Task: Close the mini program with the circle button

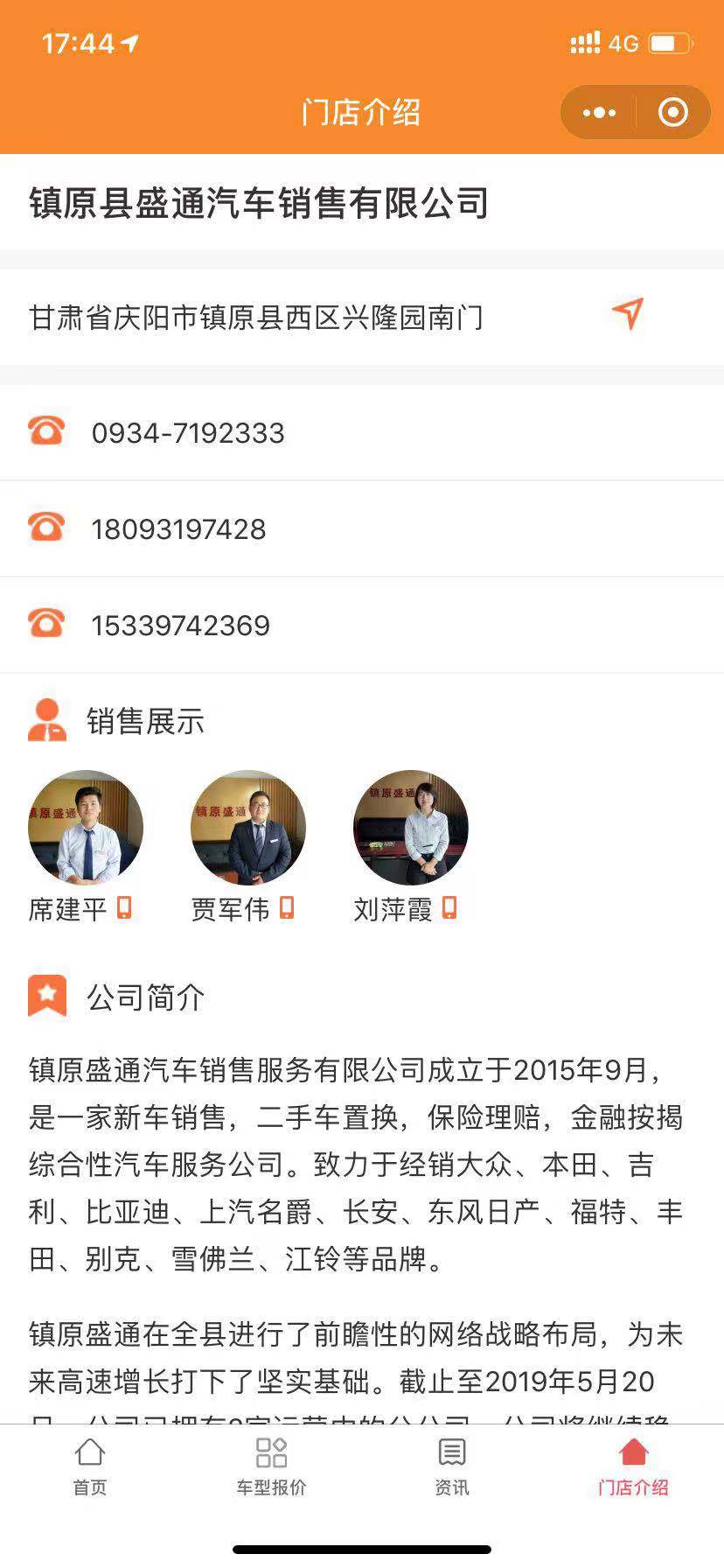Action: 672,113
